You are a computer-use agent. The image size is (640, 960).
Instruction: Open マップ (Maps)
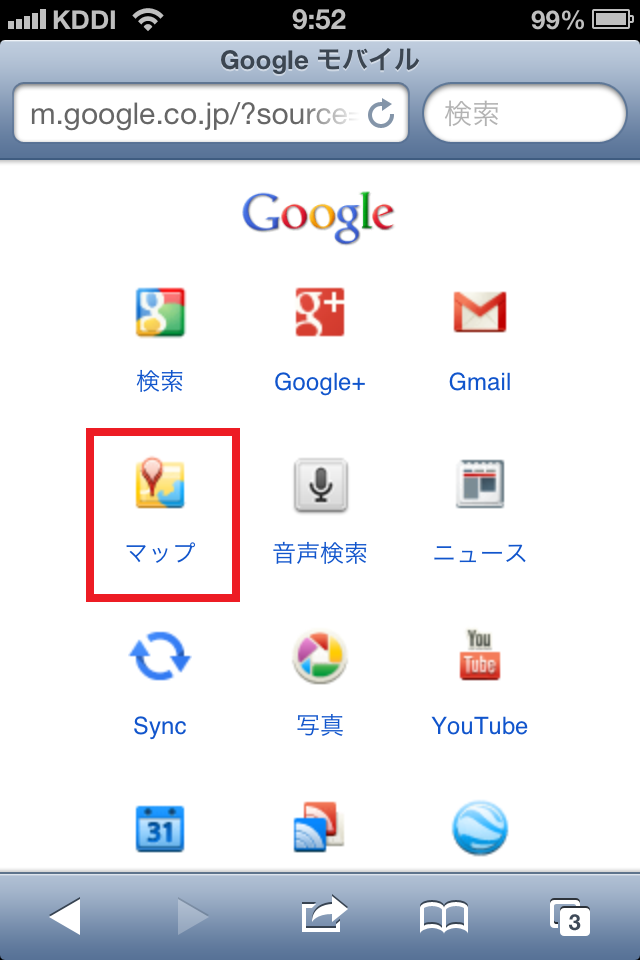coord(160,510)
